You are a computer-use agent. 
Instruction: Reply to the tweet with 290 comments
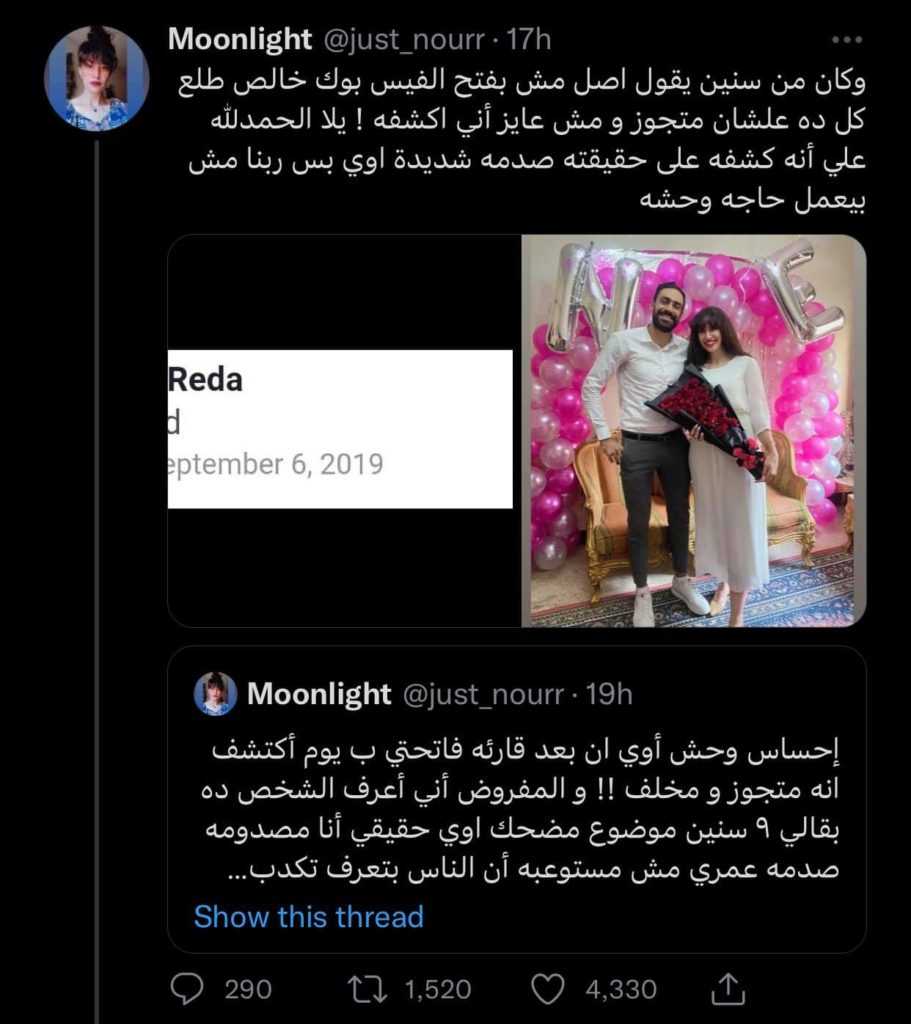pos(187,989)
